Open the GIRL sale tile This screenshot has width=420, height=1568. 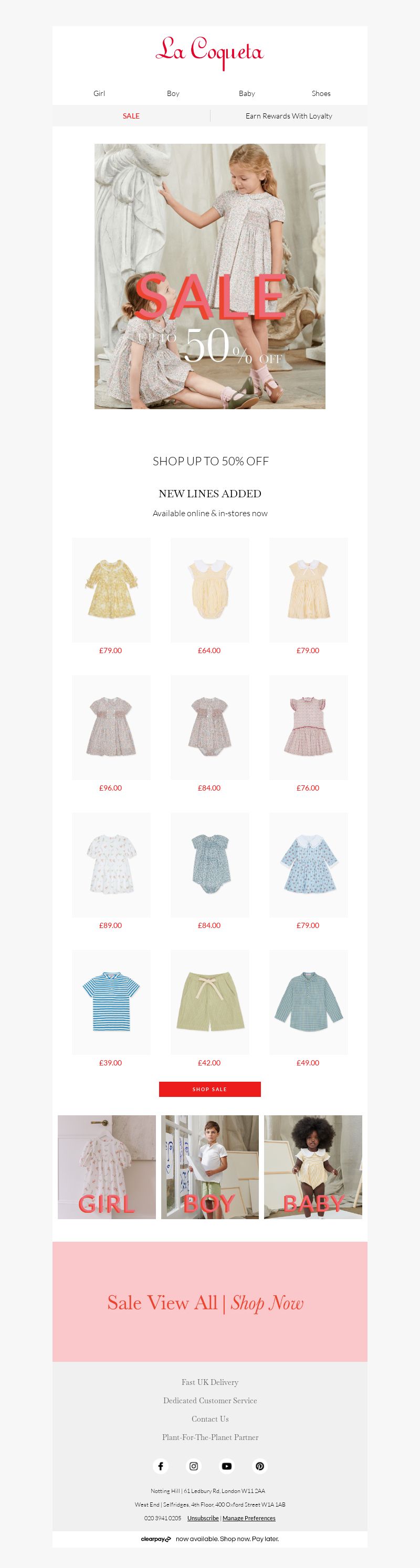point(107,1167)
